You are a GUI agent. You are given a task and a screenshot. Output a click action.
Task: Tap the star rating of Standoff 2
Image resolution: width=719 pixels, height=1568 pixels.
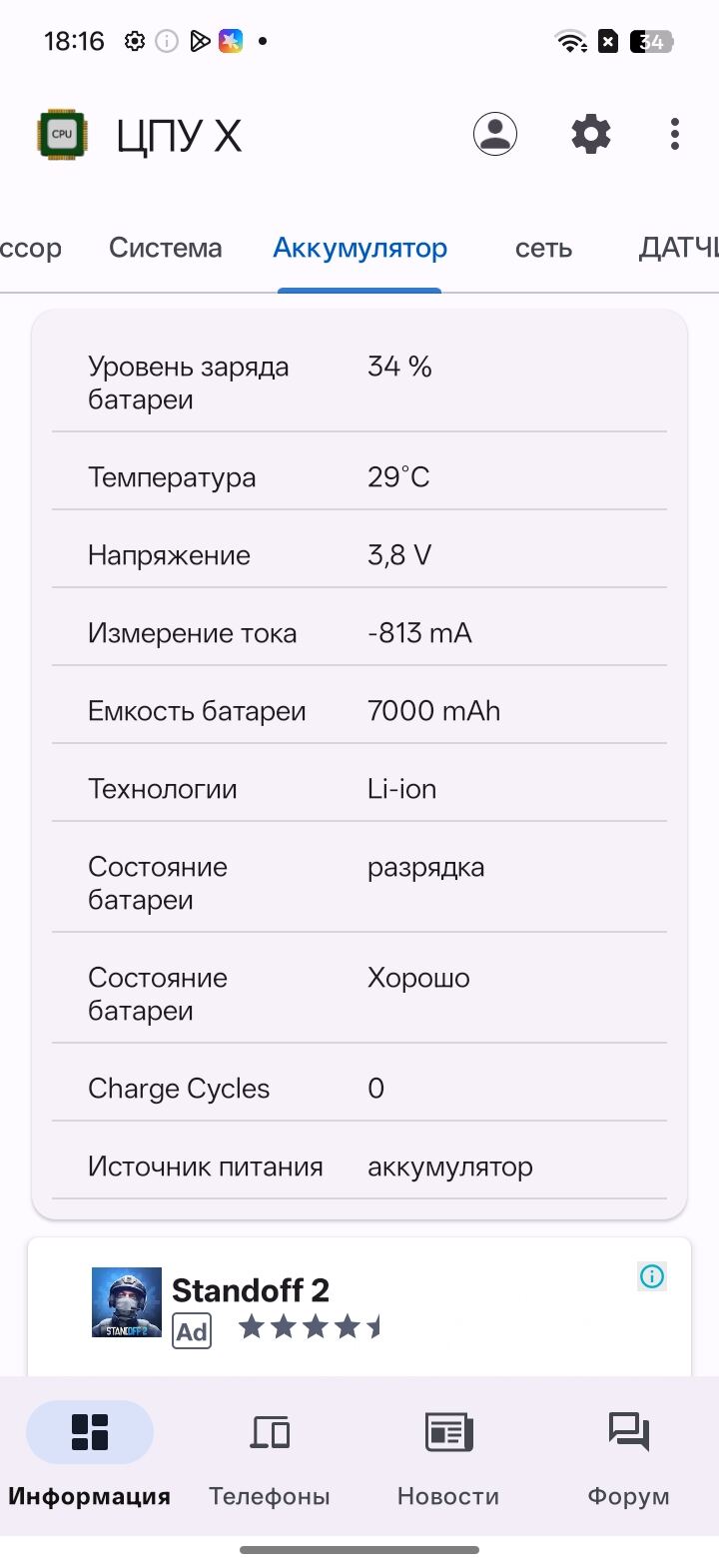pos(309,1326)
